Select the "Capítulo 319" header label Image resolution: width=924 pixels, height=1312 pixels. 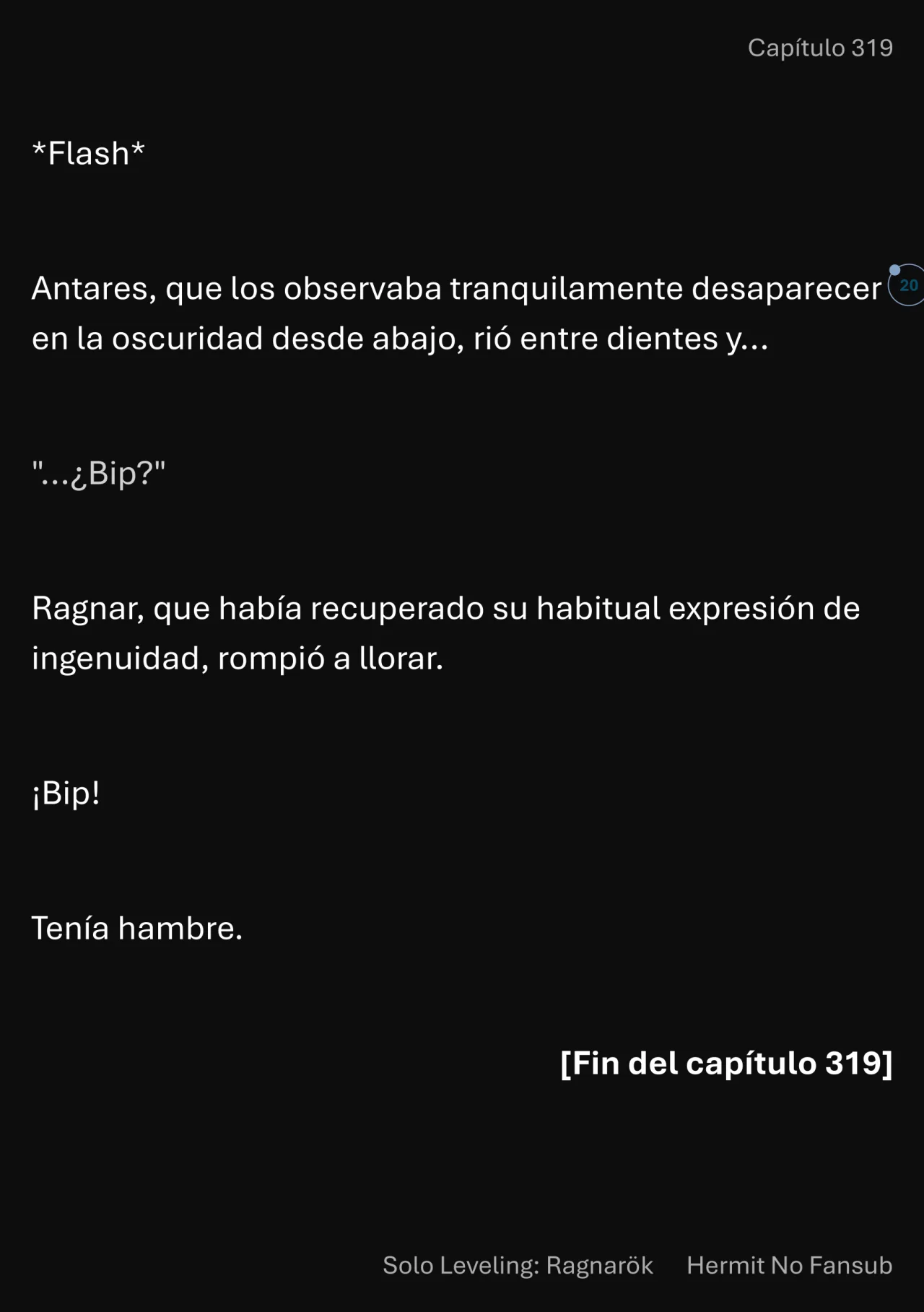click(x=821, y=48)
